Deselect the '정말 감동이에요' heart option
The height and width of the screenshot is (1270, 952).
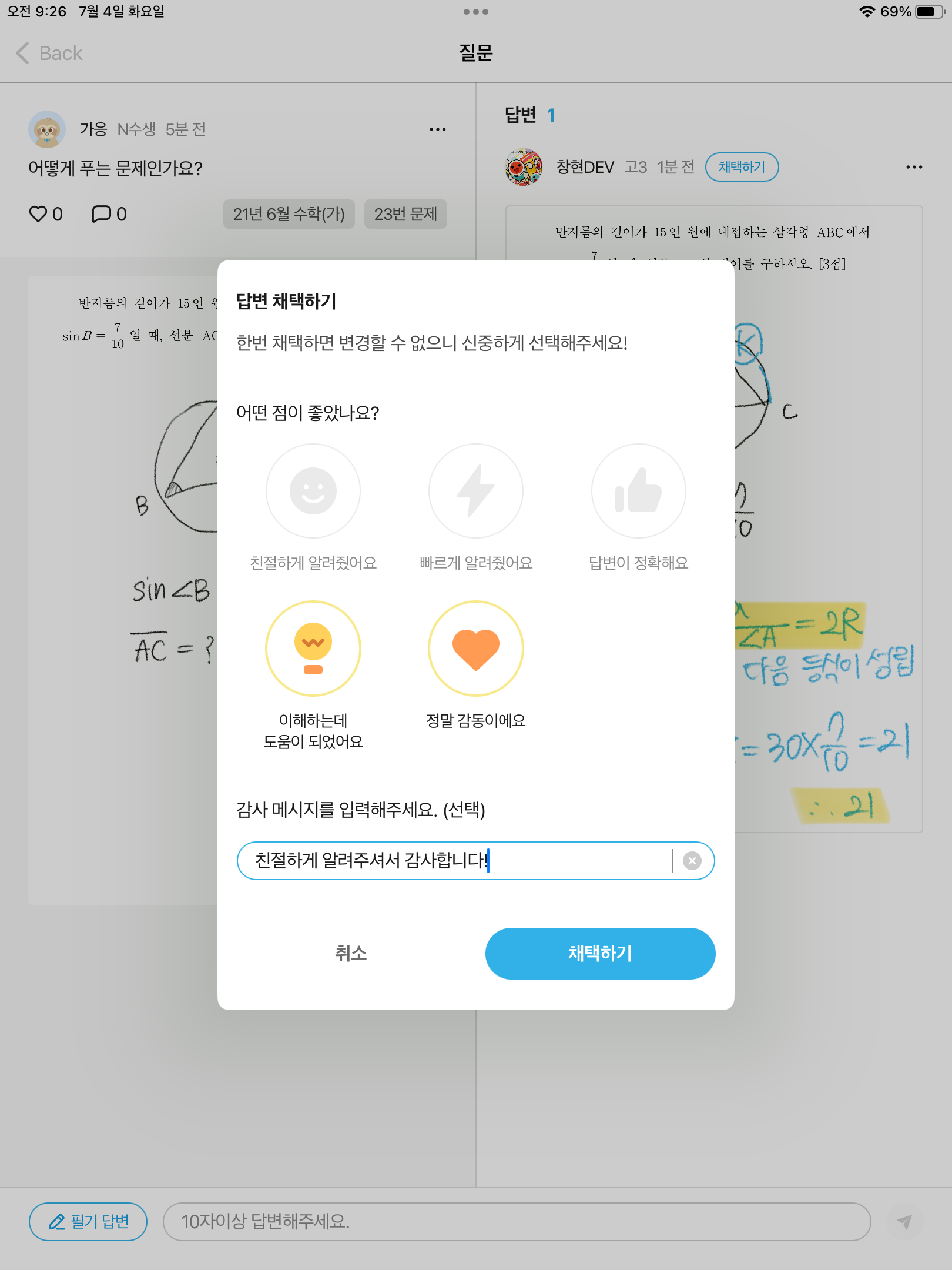(475, 649)
